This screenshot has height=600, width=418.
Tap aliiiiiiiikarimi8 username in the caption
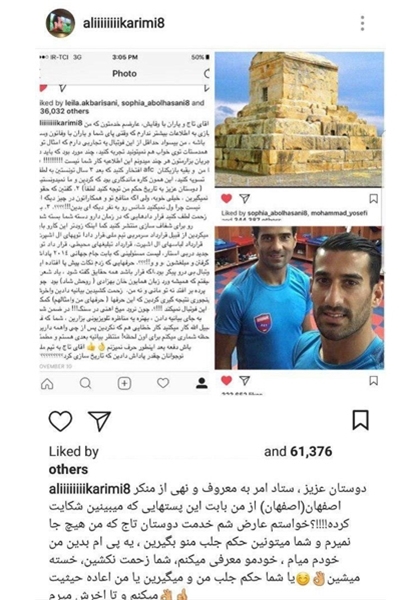(x=90, y=489)
